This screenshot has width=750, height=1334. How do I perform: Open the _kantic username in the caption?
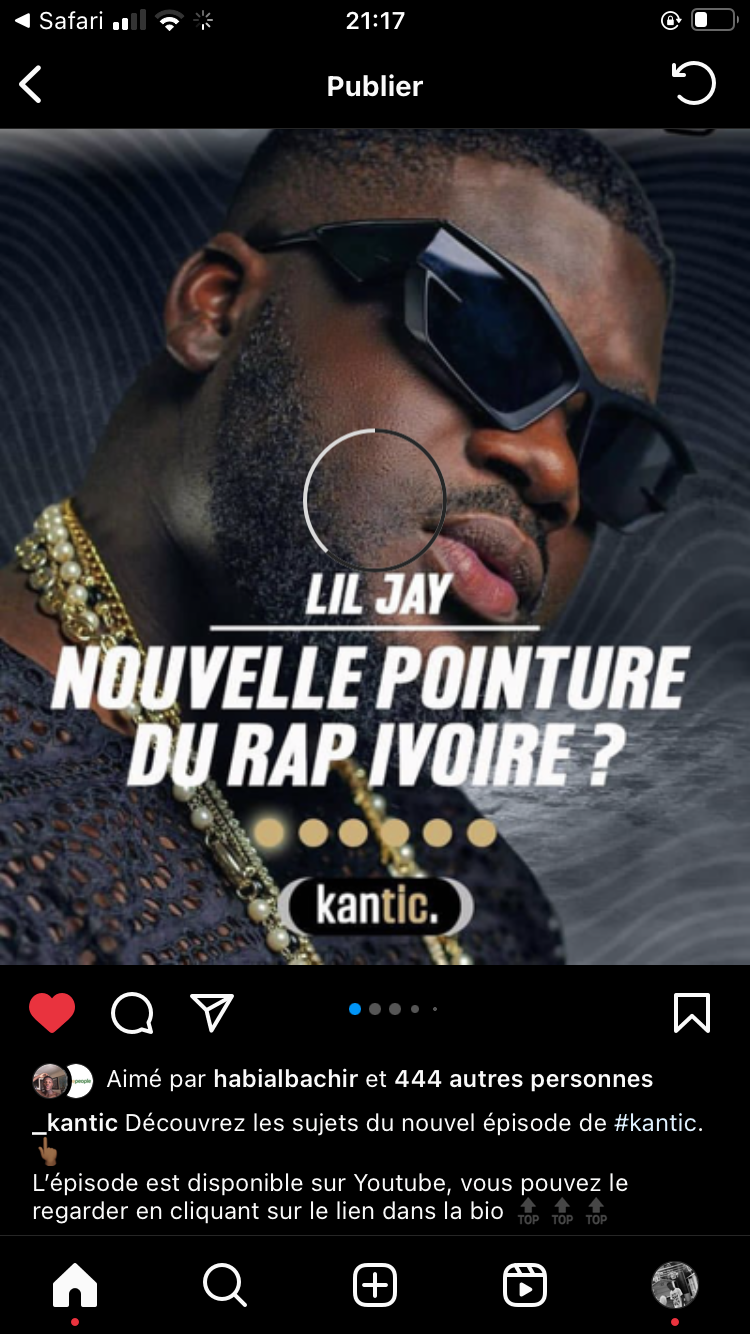click(x=75, y=1123)
